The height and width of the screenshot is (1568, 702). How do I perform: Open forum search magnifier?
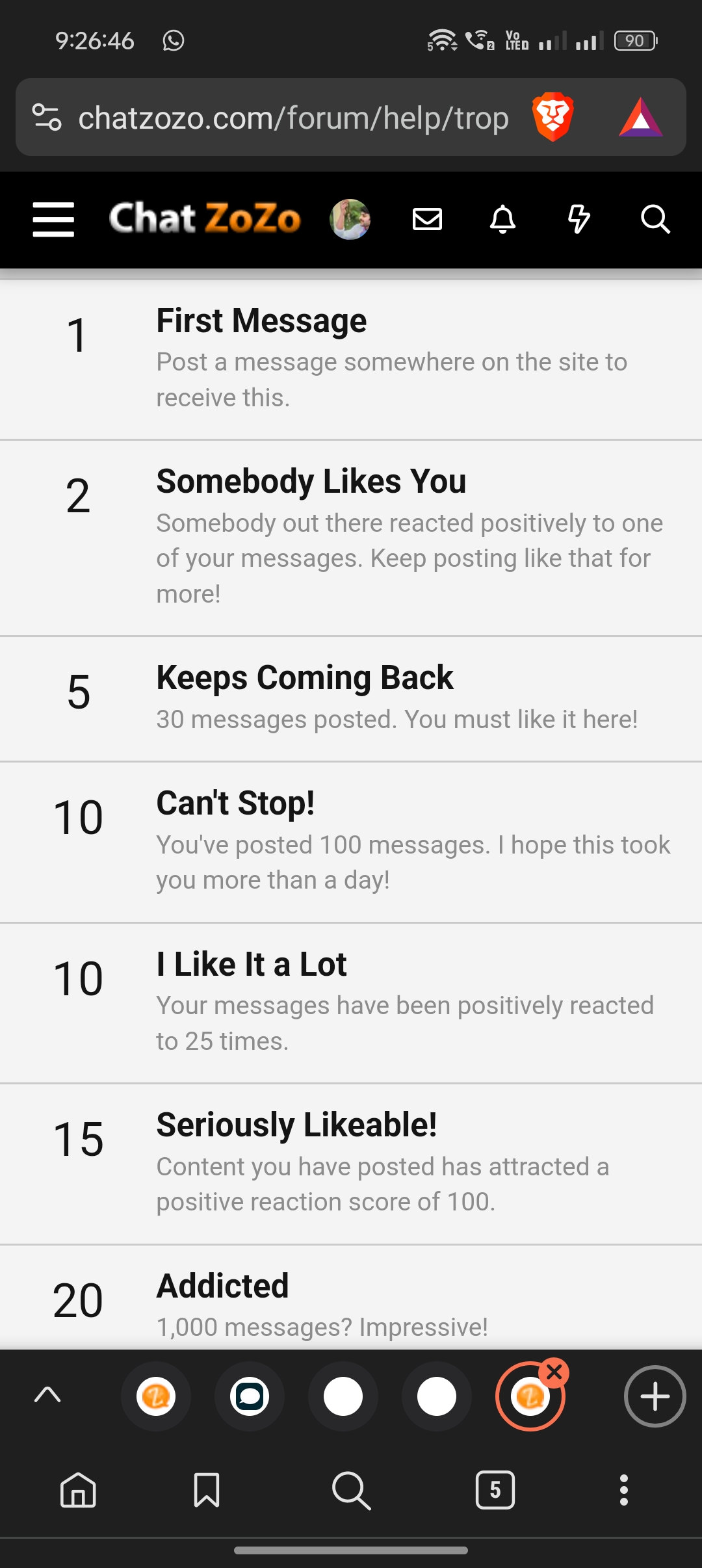655,219
